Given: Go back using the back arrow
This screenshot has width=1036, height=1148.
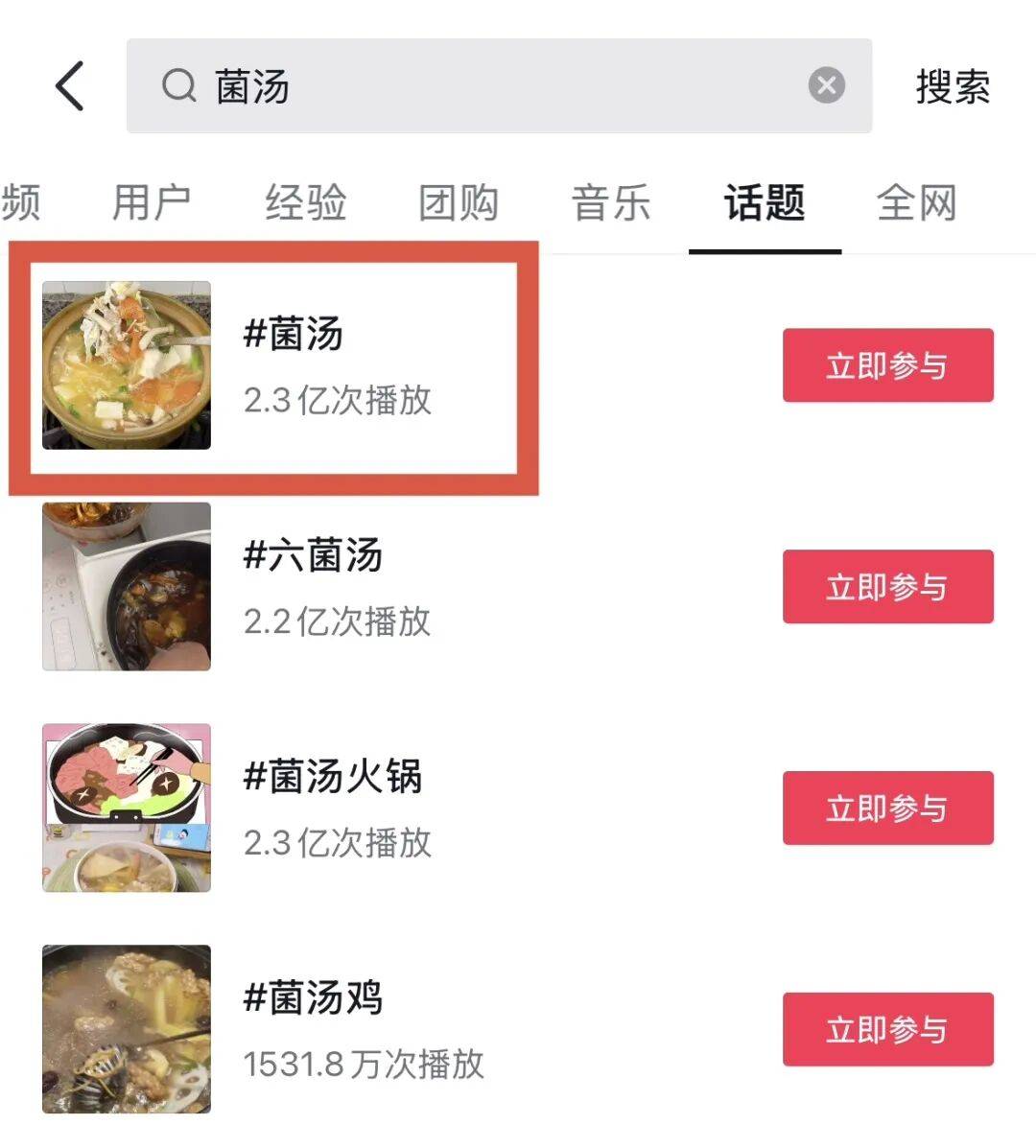Looking at the screenshot, I should coord(70,86).
